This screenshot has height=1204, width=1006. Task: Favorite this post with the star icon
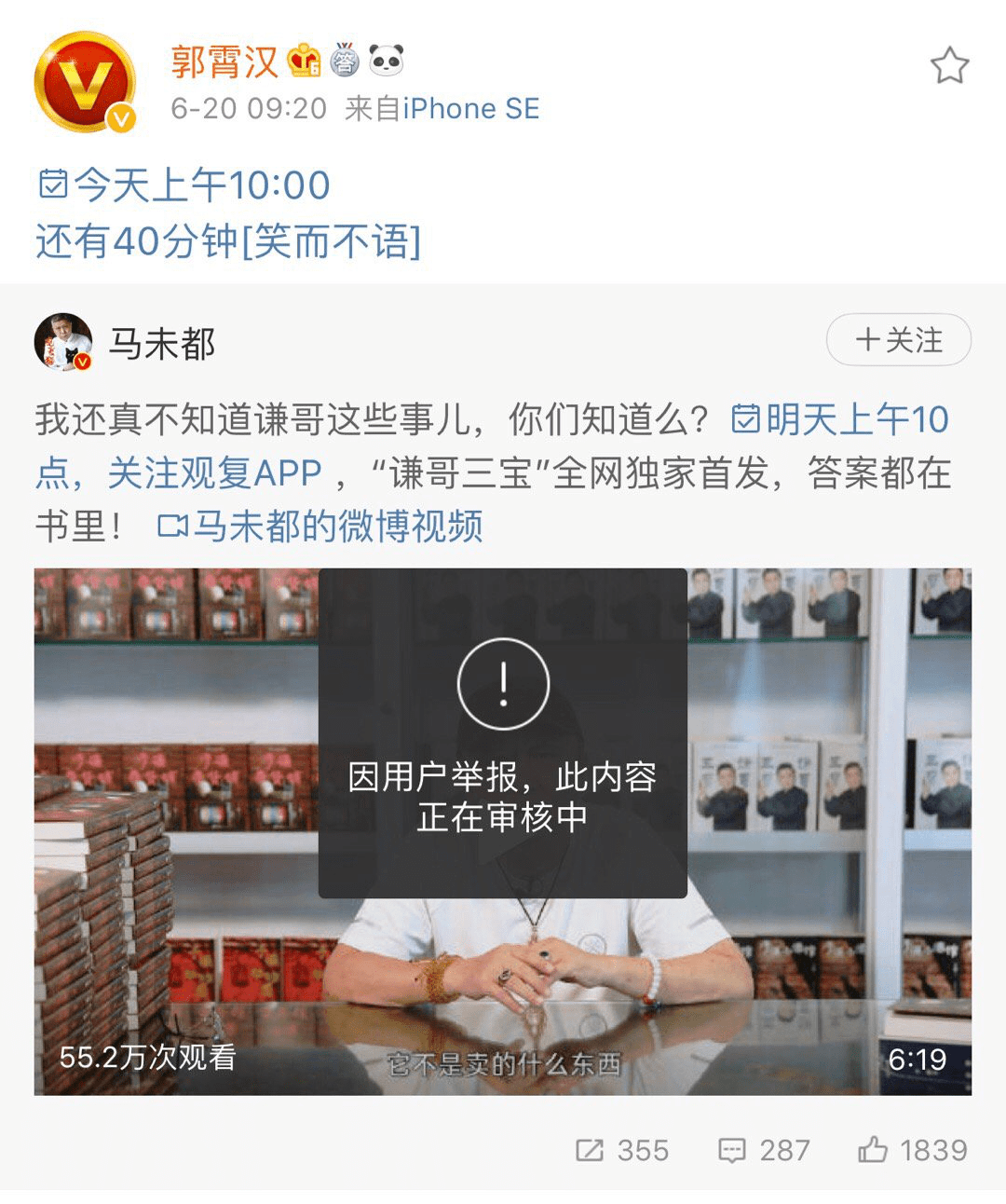coord(949,66)
